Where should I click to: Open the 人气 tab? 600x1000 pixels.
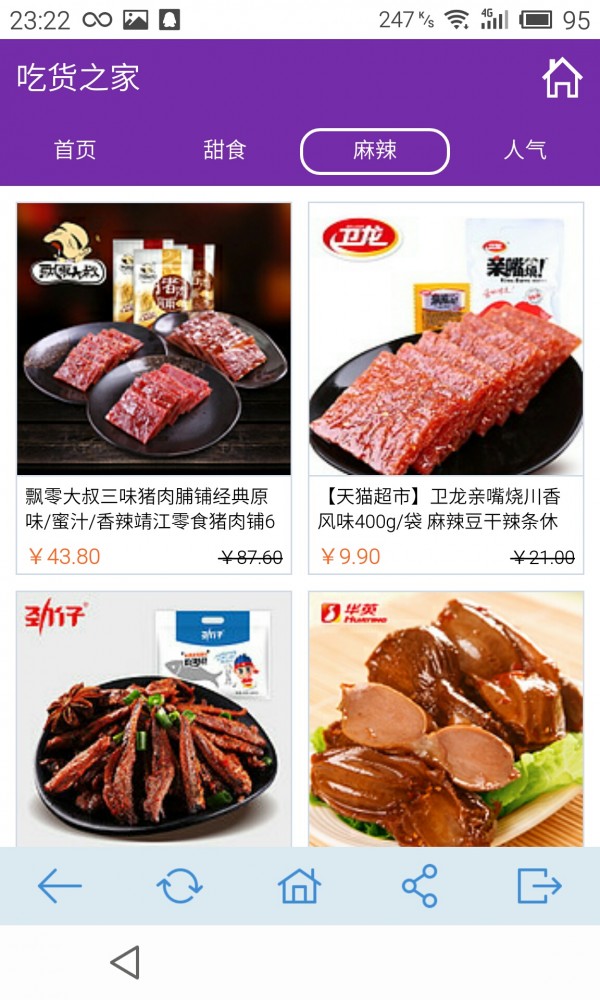coord(525,151)
